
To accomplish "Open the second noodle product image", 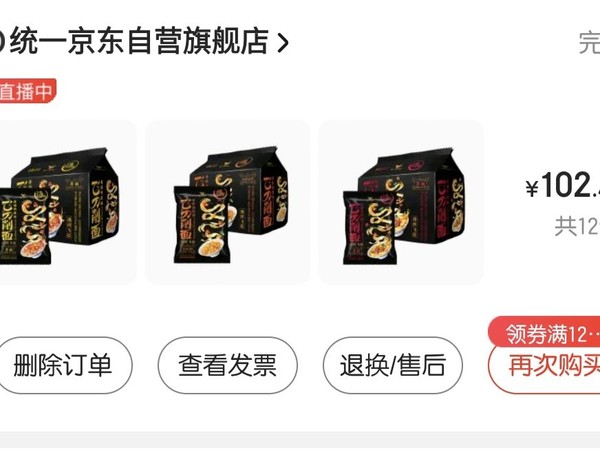I will point(228,203).
